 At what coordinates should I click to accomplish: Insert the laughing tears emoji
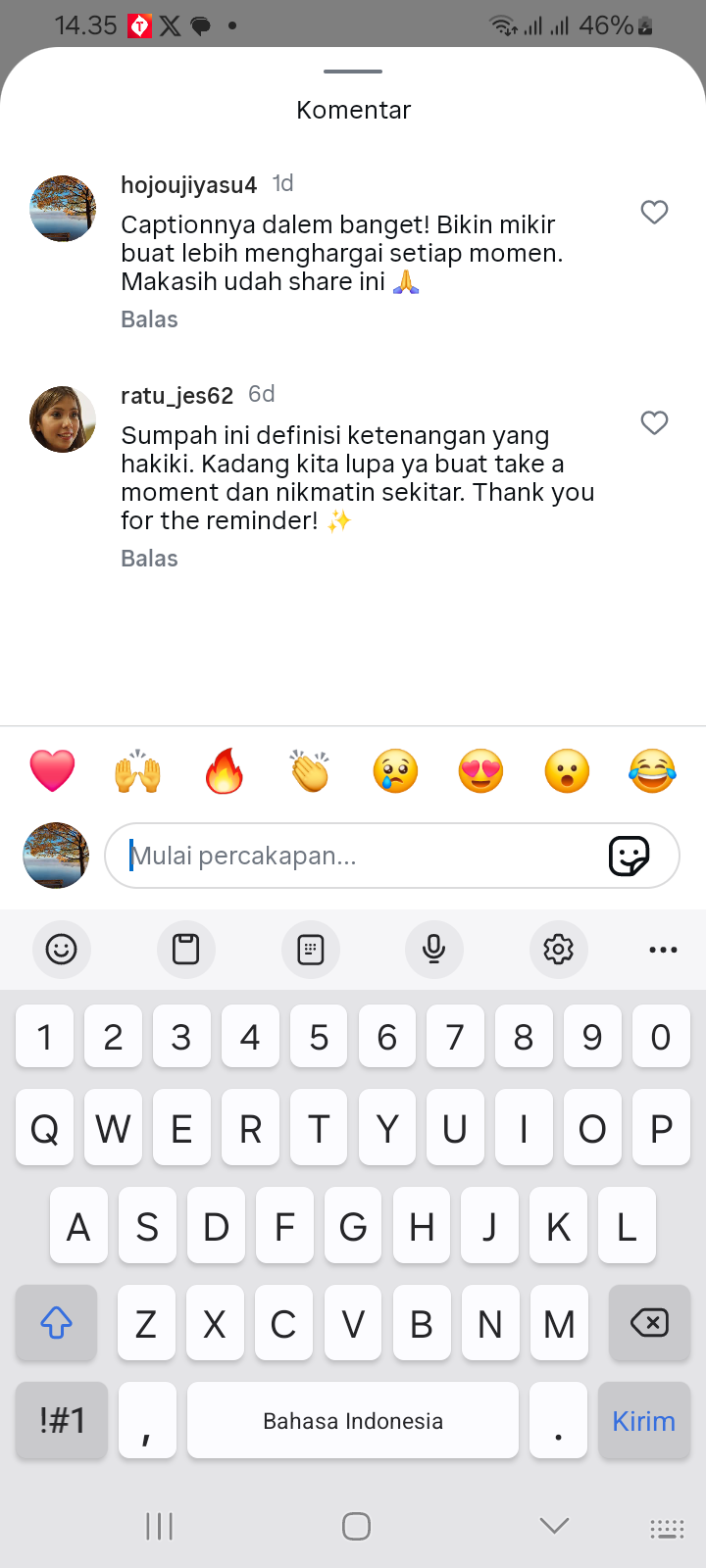point(652,771)
